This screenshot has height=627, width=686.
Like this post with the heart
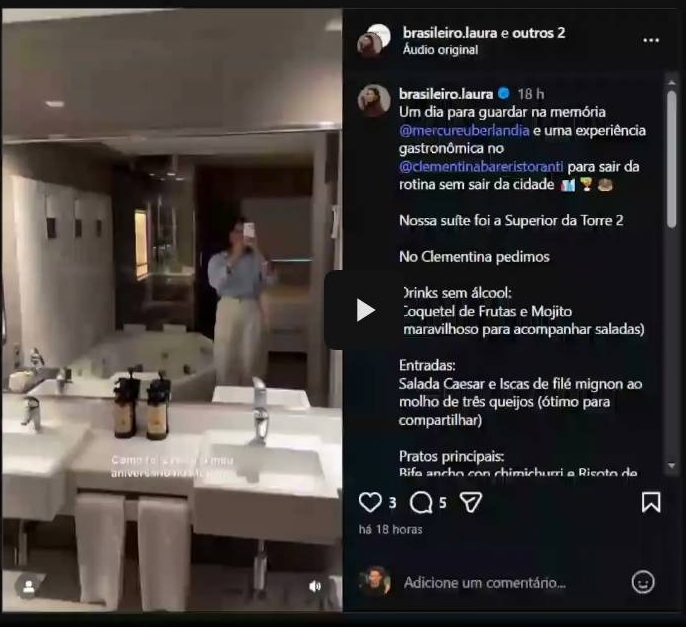(370, 502)
